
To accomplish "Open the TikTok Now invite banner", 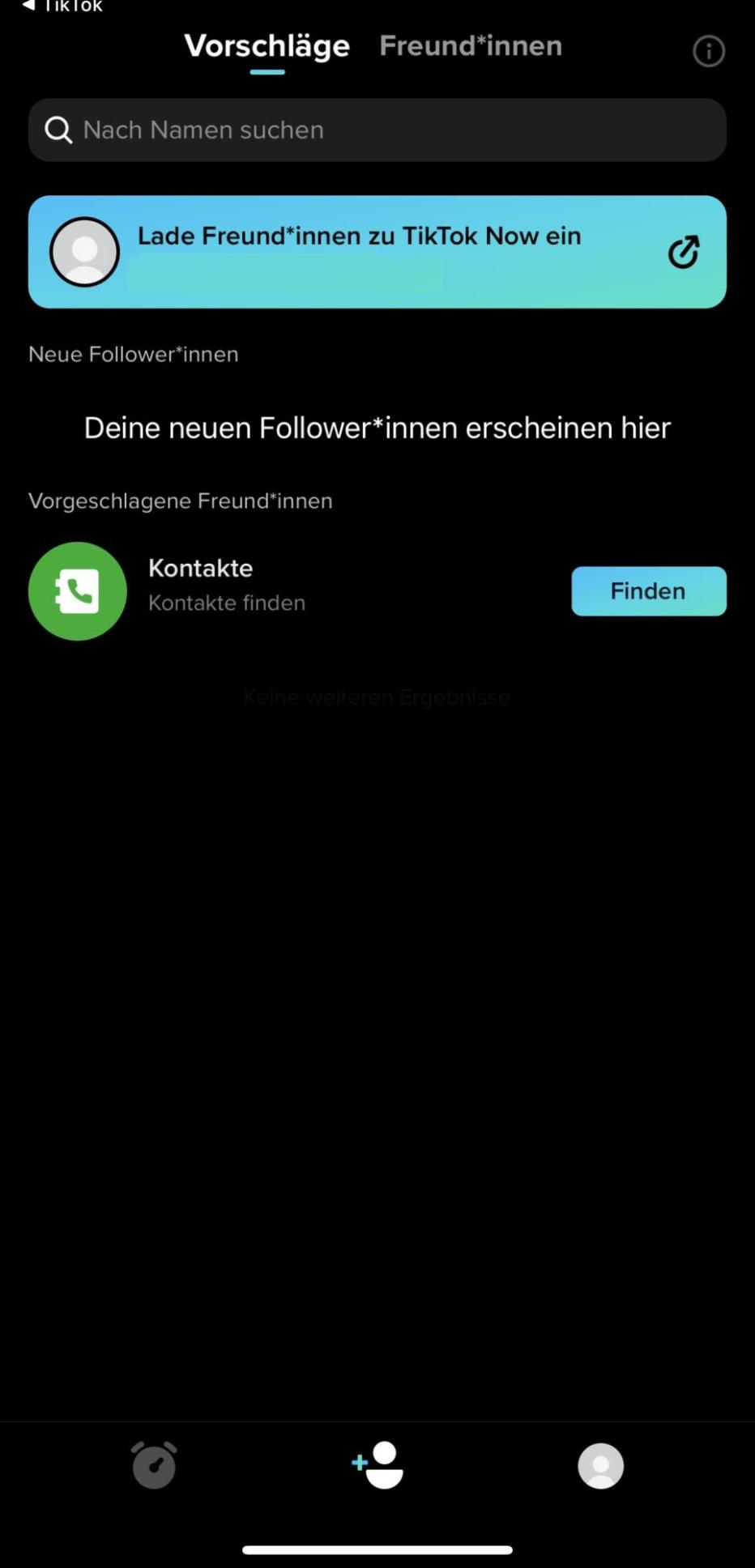I will pyautogui.click(x=377, y=252).
